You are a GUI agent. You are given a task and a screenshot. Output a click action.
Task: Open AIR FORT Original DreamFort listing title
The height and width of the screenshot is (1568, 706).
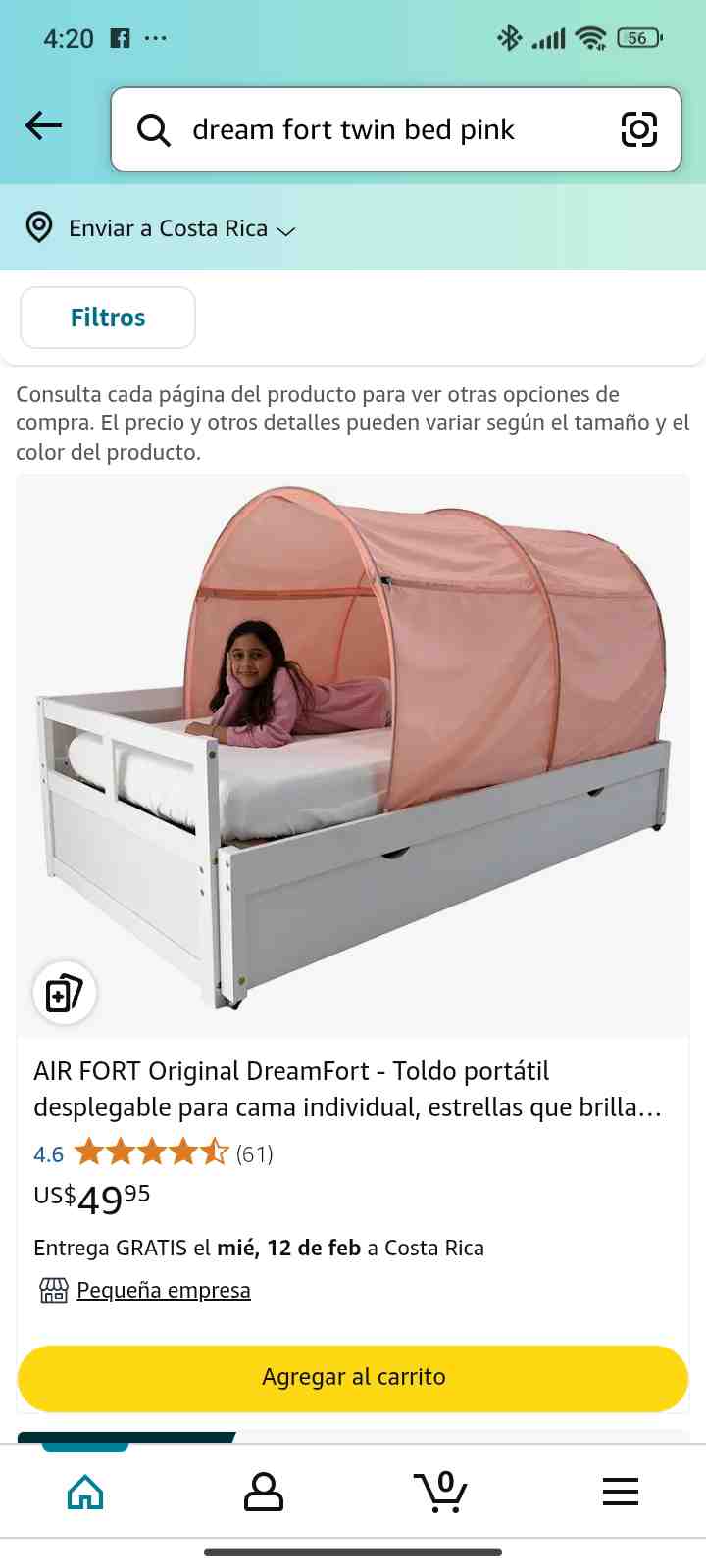(x=347, y=1089)
